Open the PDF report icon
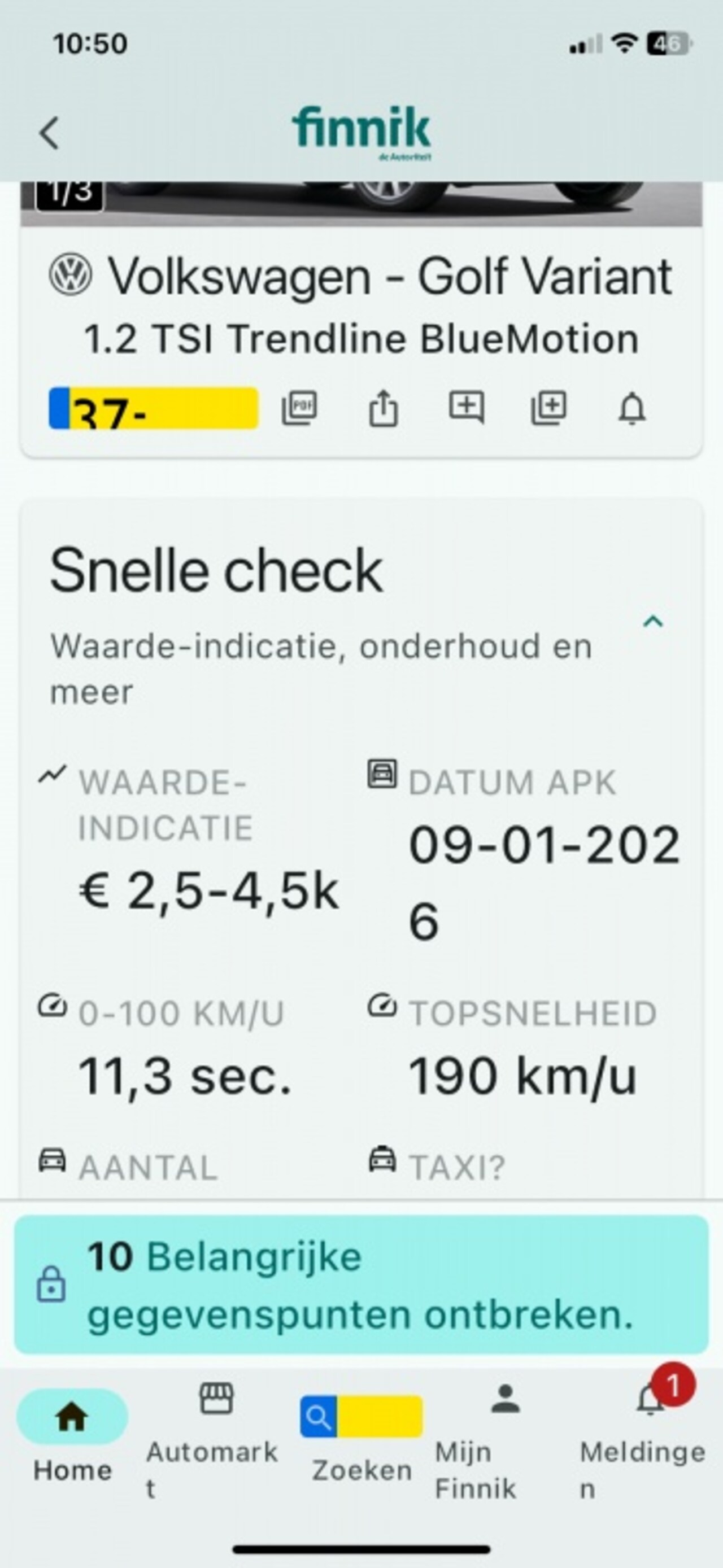The width and height of the screenshot is (723, 1568). 299,407
